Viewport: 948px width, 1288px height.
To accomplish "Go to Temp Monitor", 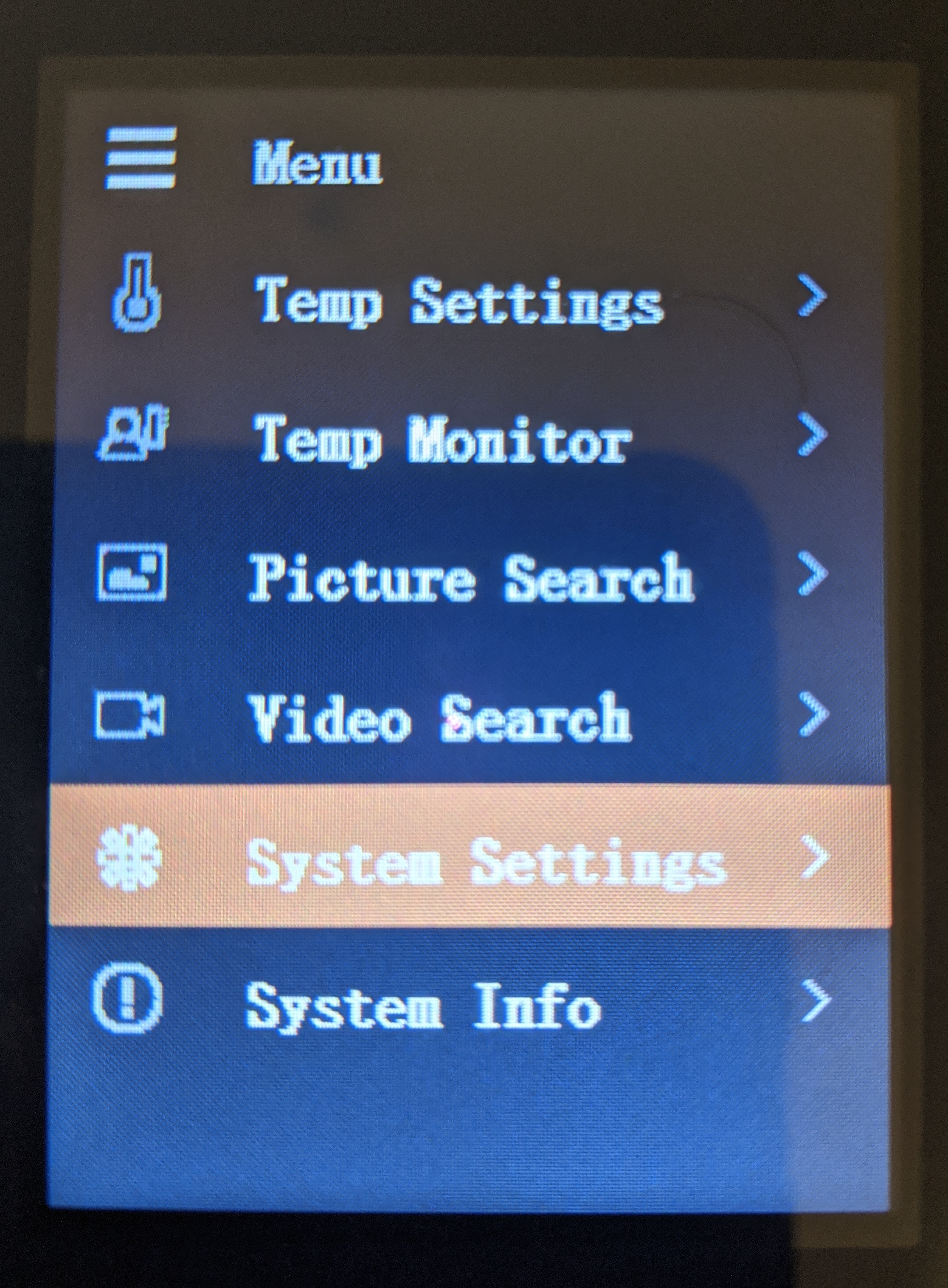I will click(x=442, y=439).
